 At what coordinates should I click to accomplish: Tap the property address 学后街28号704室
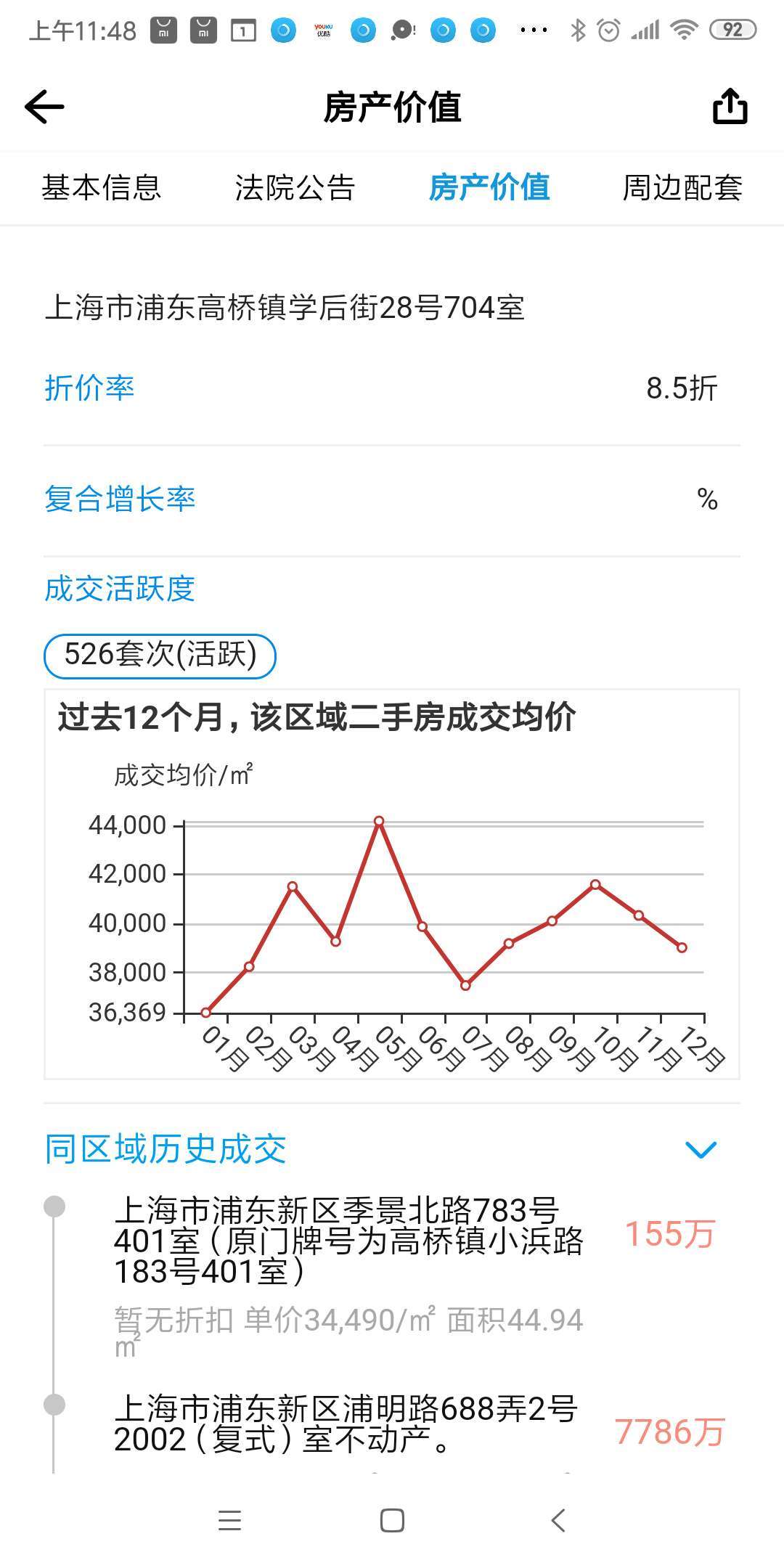pos(287,308)
